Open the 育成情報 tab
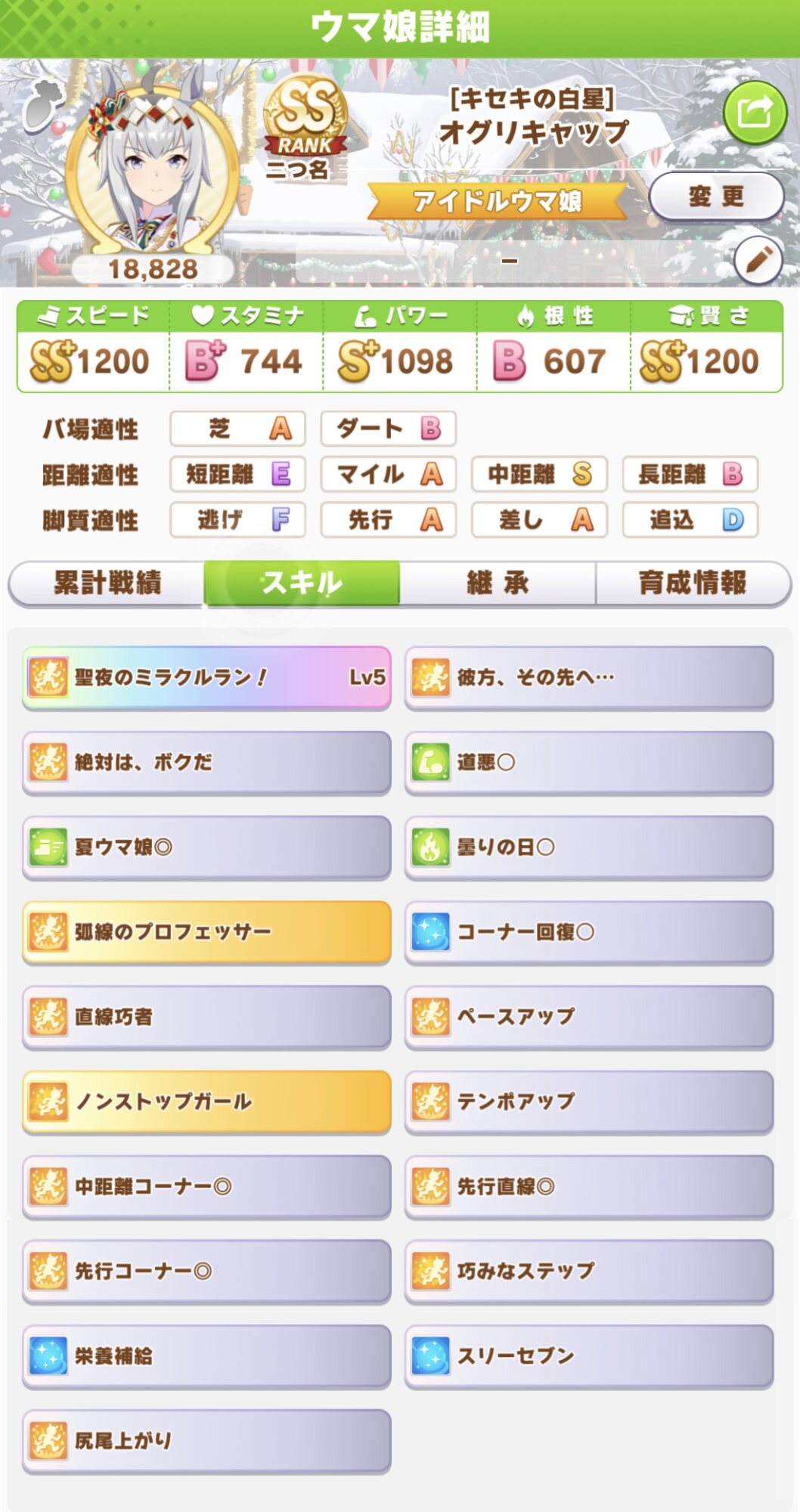This screenshot has height=1512, width=800. pos(692,583)
